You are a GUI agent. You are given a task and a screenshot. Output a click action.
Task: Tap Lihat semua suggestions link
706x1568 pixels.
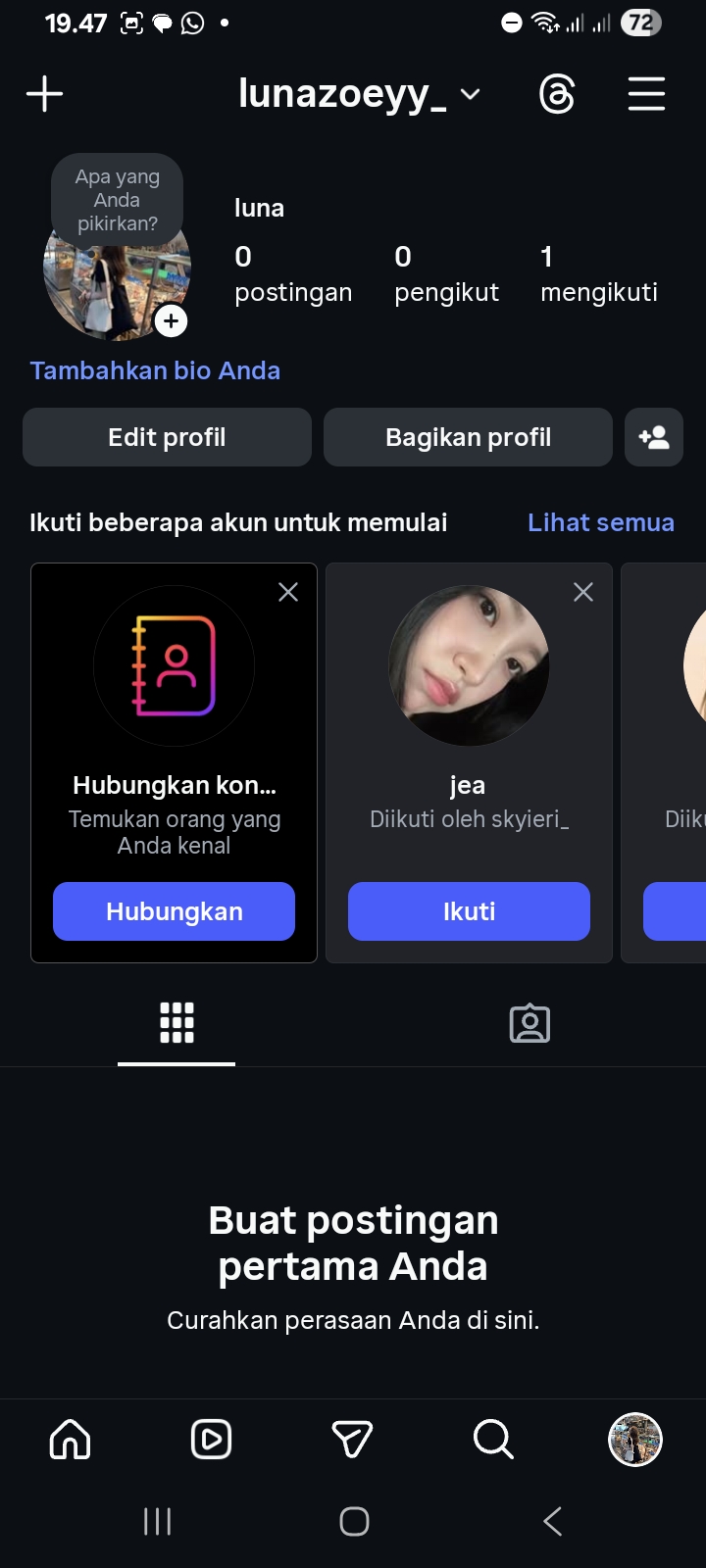point(600,522)
